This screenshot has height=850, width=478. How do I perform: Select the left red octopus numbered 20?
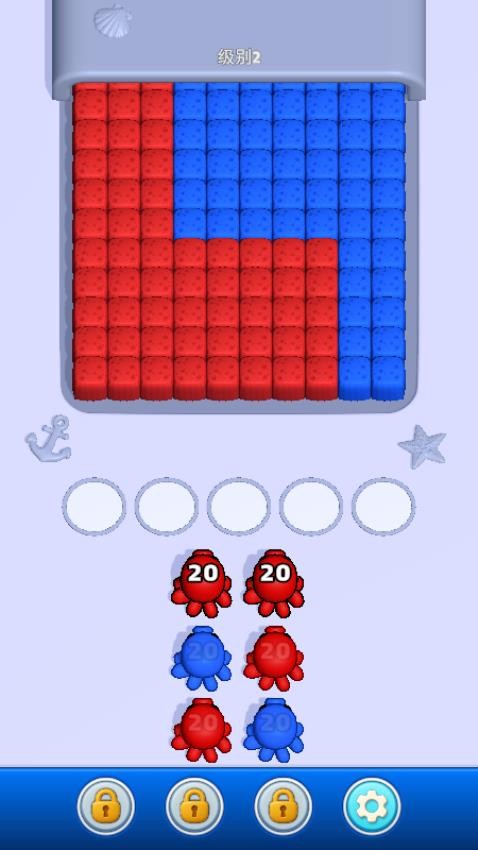(202, 583)
